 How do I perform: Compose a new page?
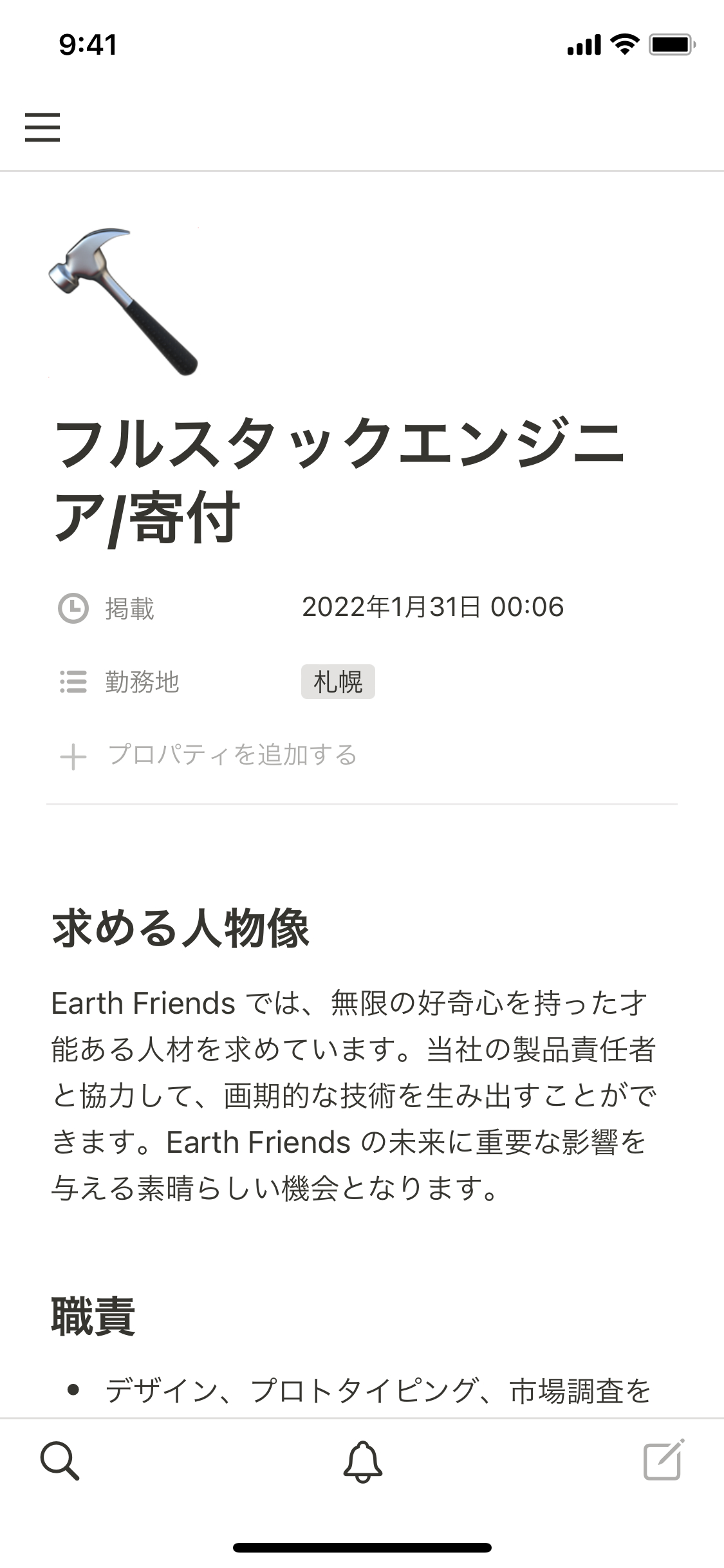[x=664, y=1461]
